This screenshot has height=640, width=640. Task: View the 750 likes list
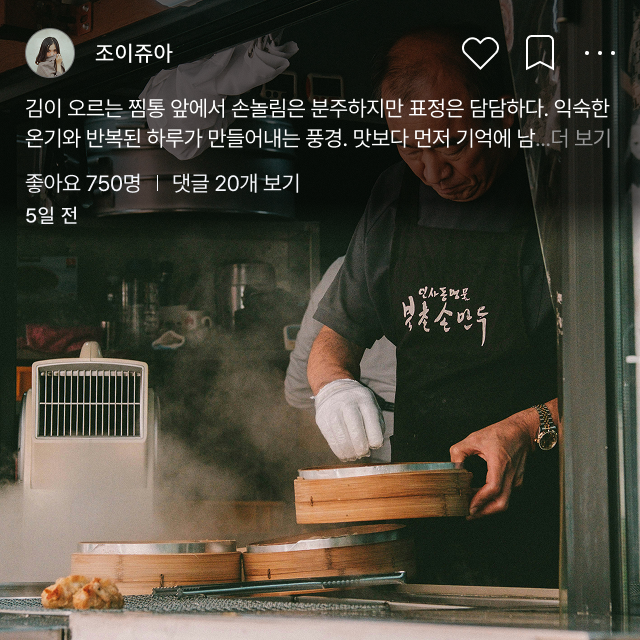coord(83,183)
